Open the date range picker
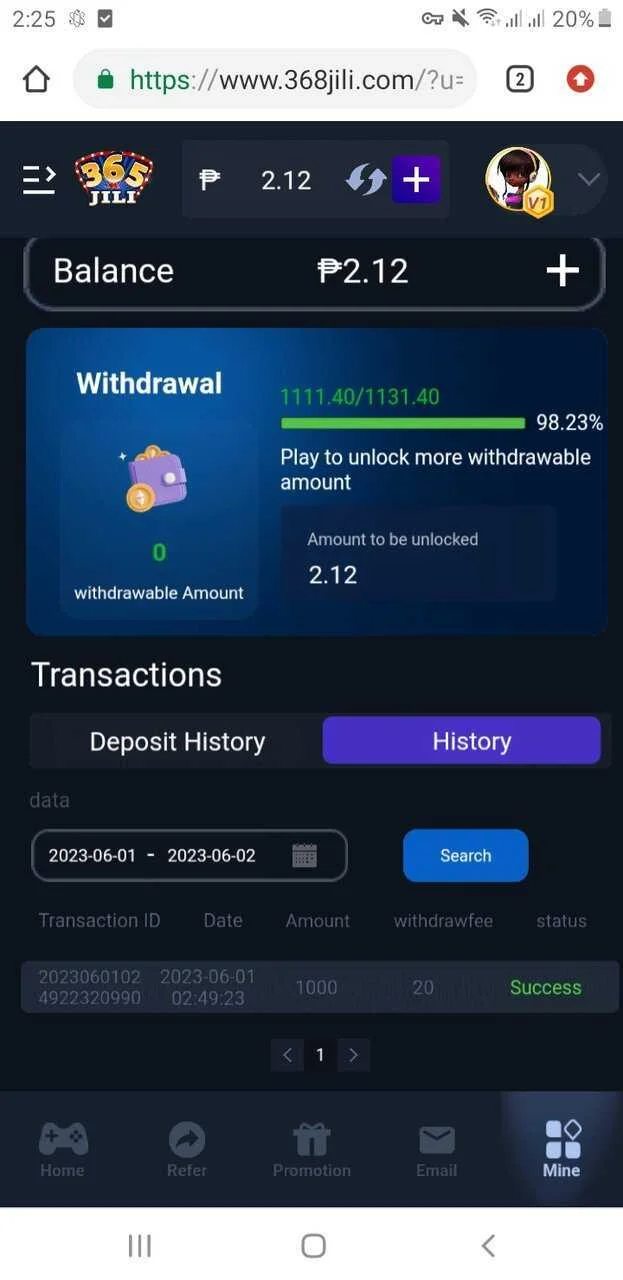 click(189, 856)
